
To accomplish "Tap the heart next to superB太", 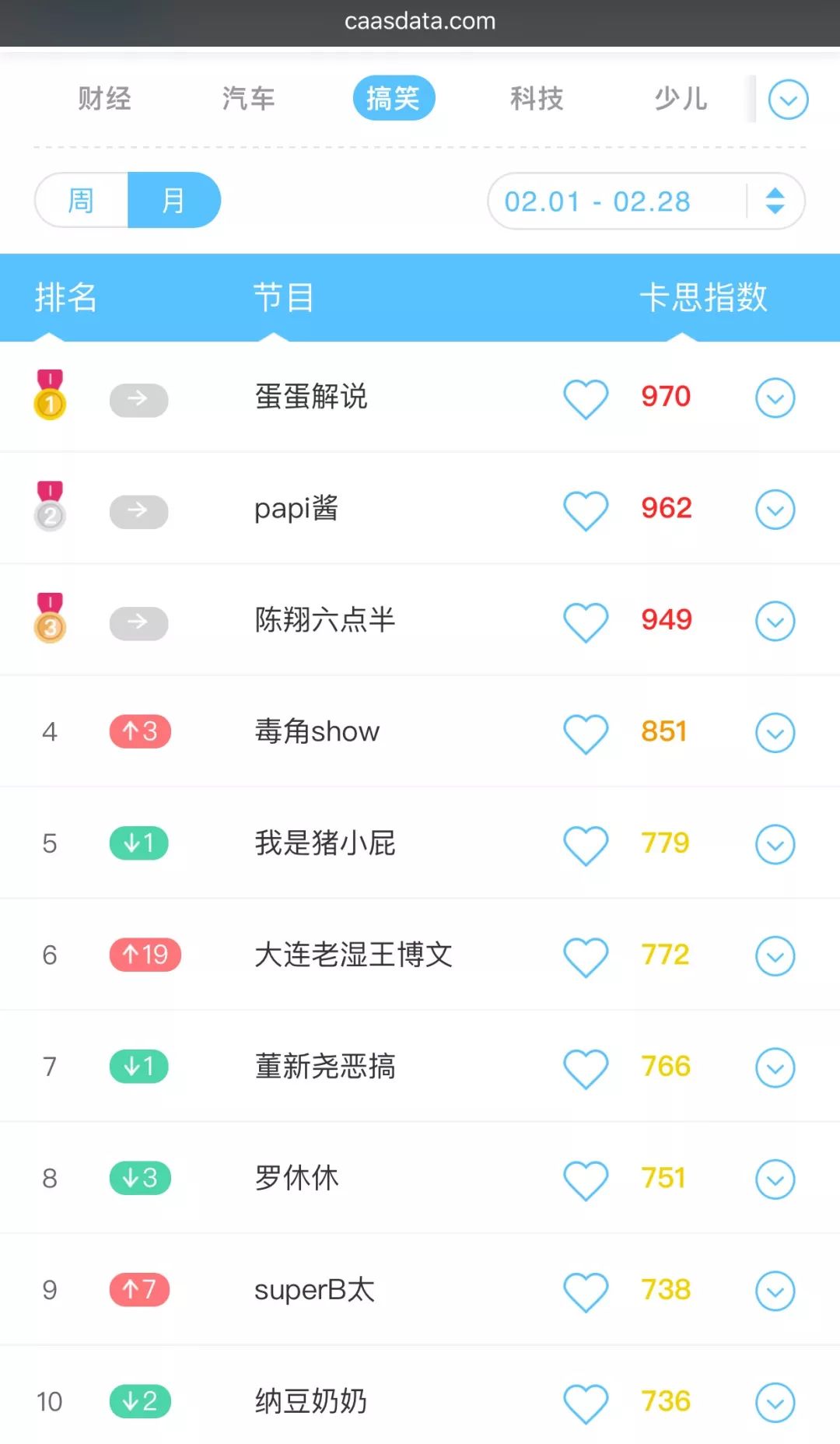I will [586, 1291].
